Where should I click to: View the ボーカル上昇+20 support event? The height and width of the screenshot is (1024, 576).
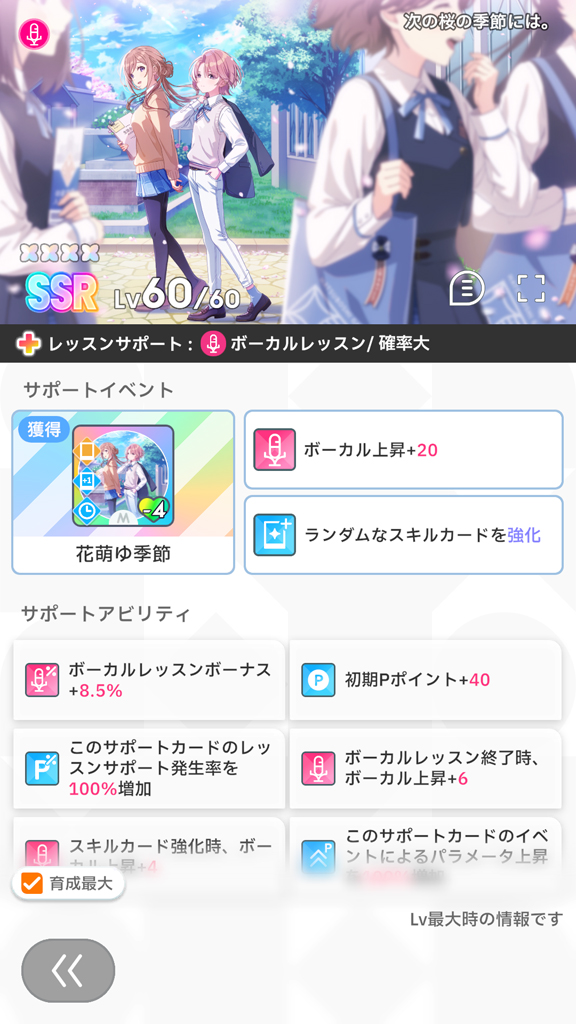coord(404,449)
